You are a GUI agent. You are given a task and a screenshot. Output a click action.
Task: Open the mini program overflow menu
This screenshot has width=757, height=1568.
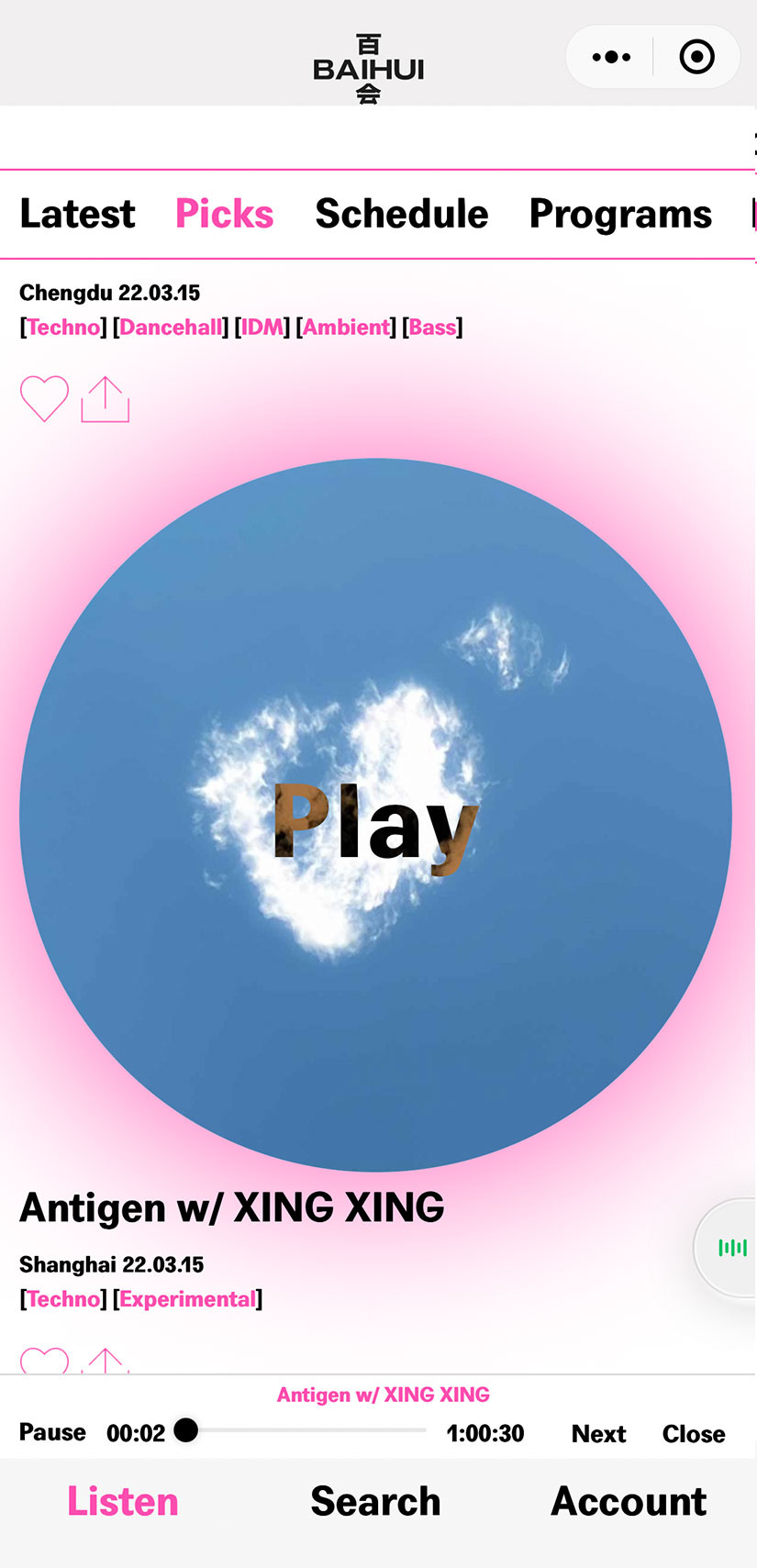pos(611,57)
